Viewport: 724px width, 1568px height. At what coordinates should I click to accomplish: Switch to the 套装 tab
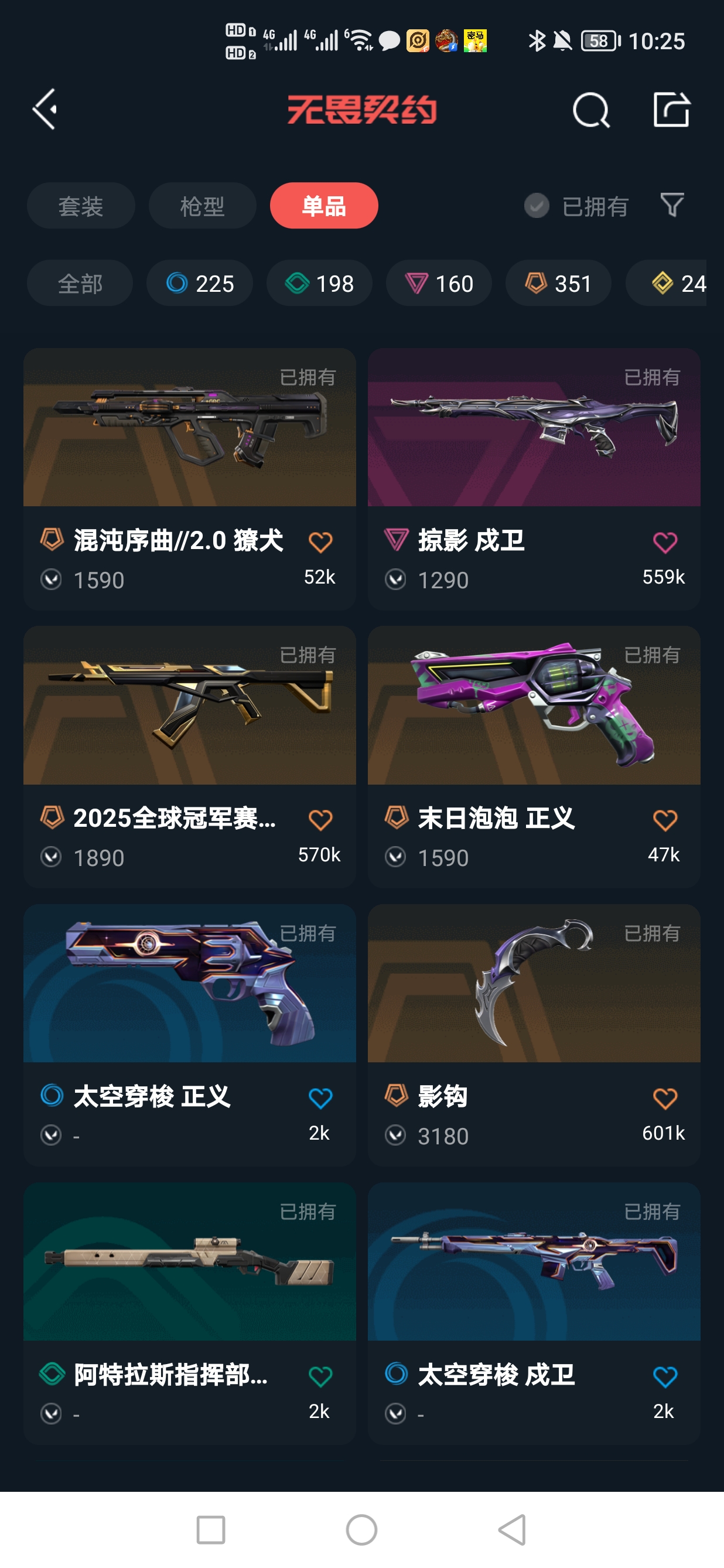(80, 206)
